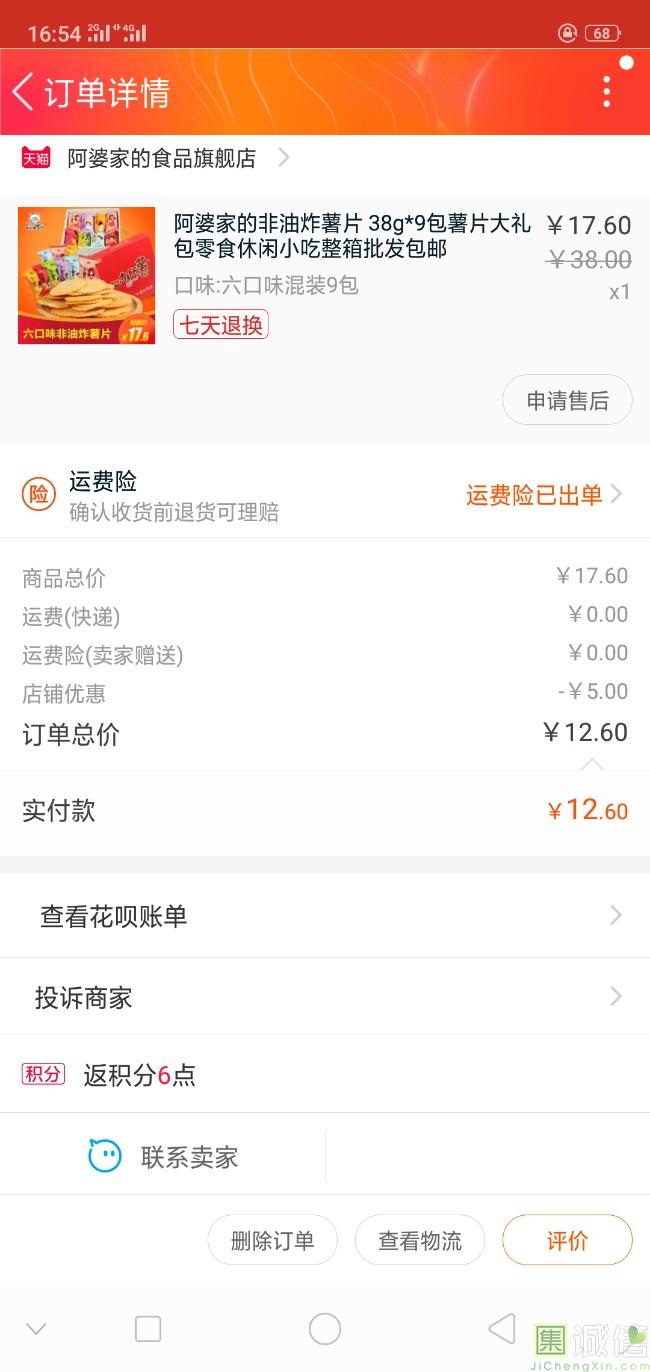Open the three-dot overflow menu
Screen dimensions: 650x1372
tap(606, 92)
